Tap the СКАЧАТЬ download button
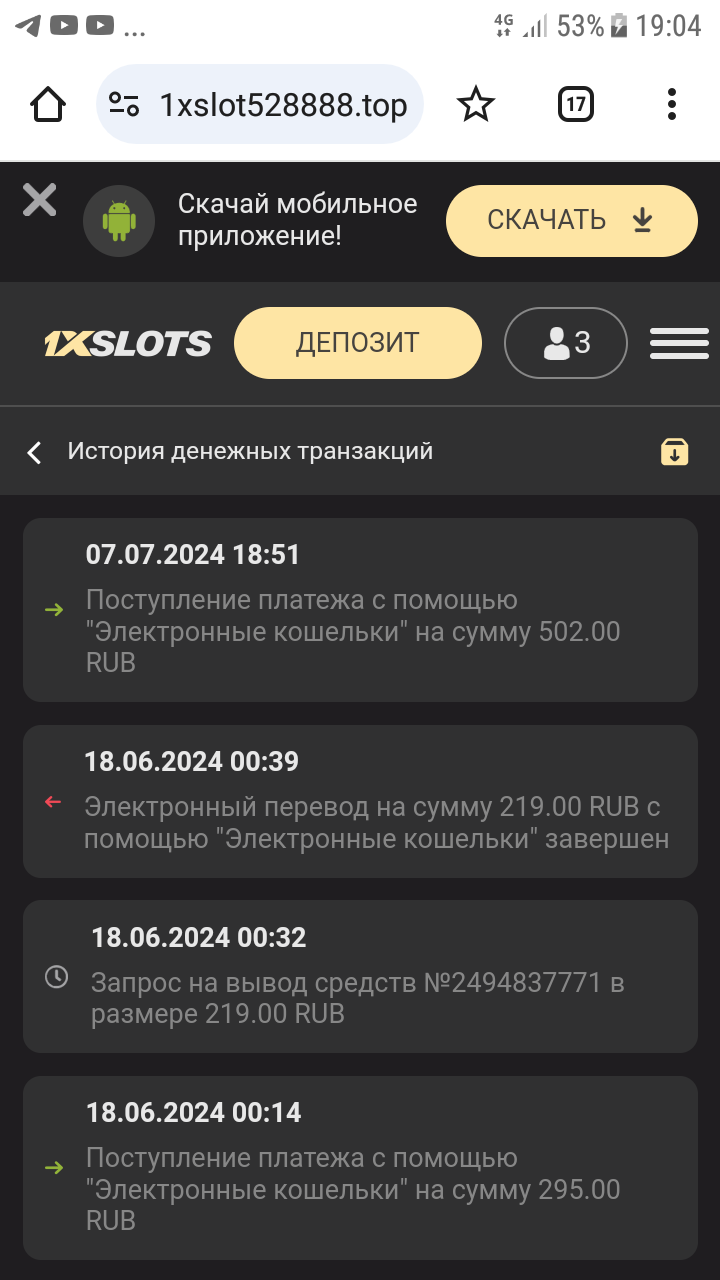 [x=571, y=220]
